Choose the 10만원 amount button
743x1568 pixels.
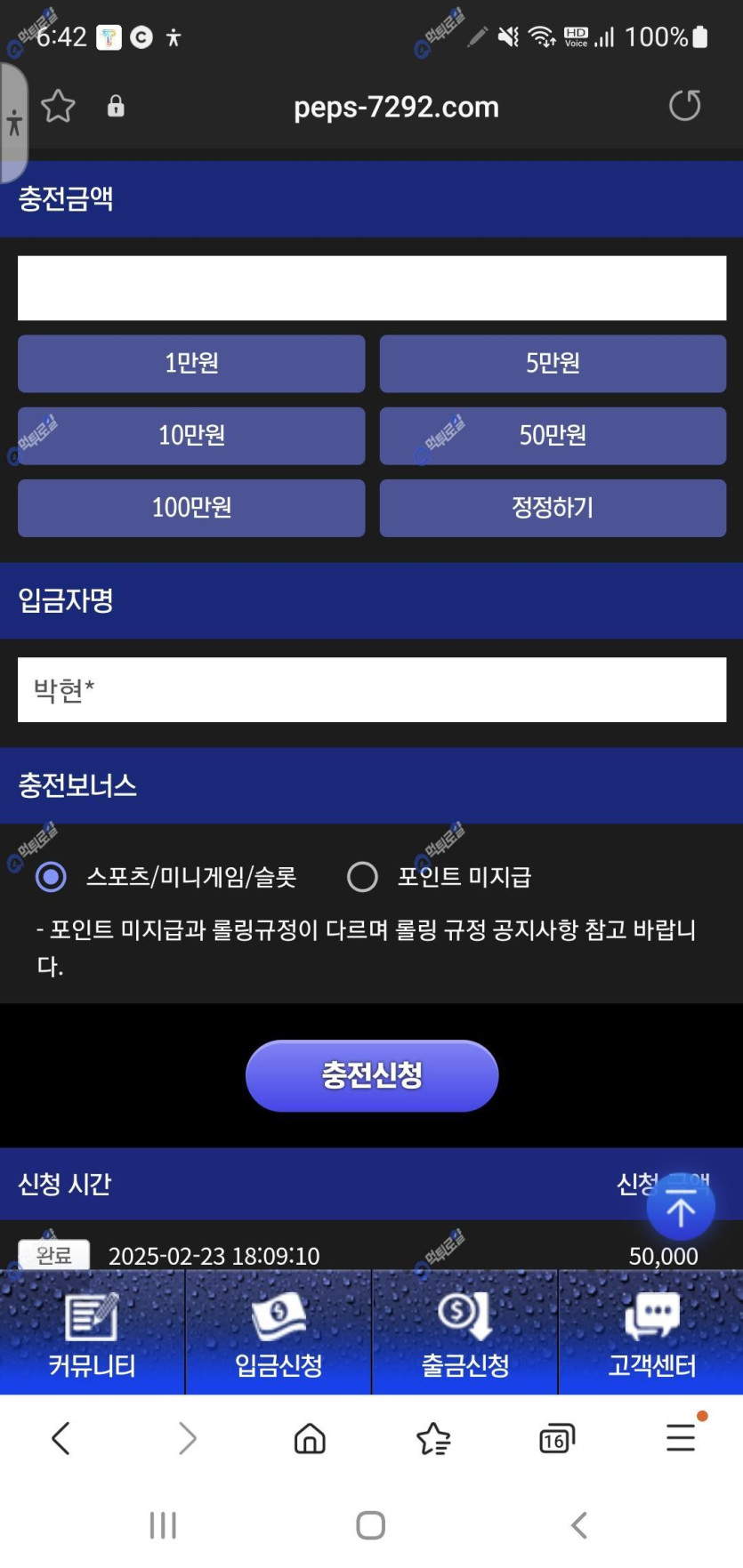191,436
